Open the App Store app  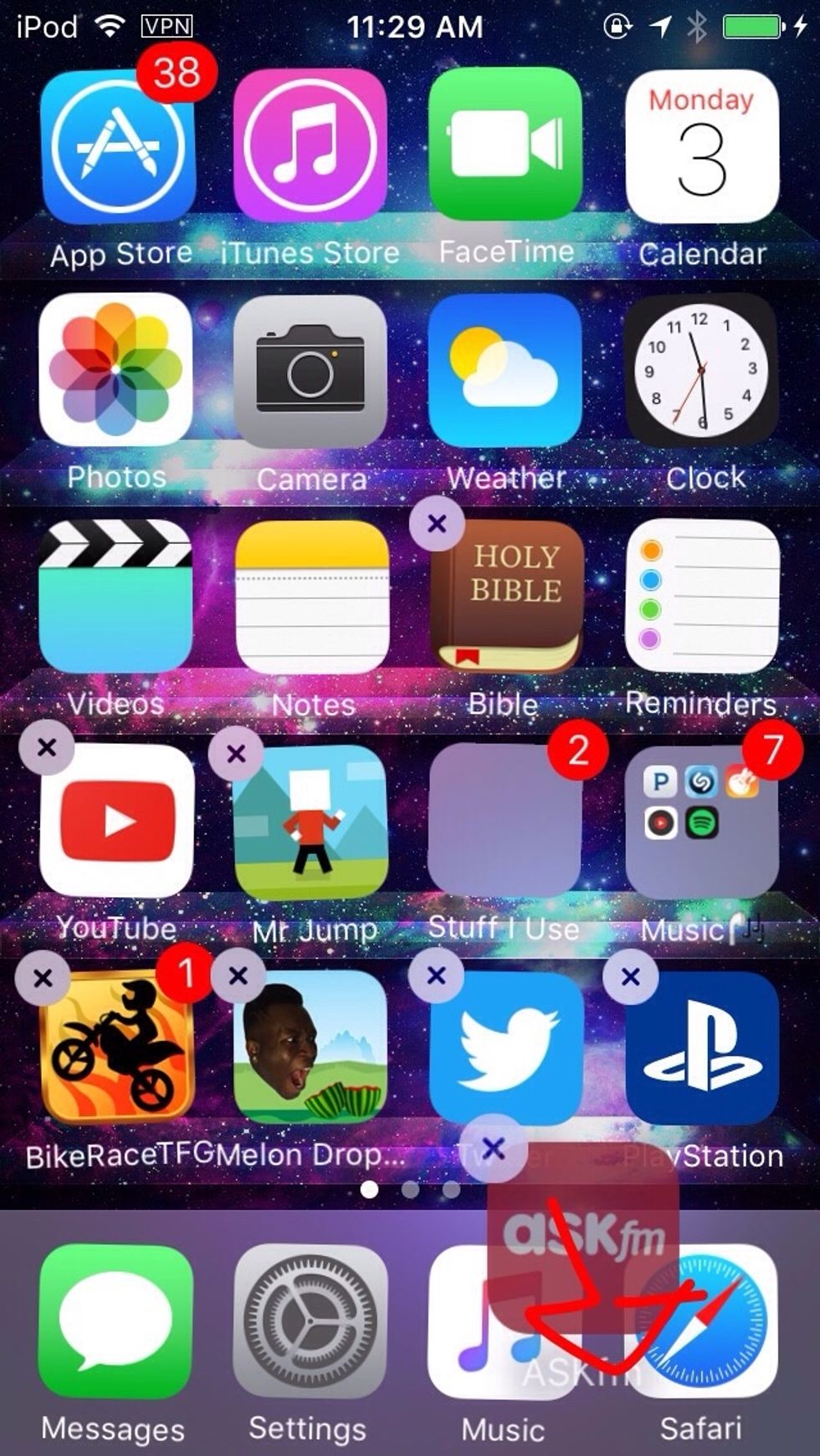[117, 146]
